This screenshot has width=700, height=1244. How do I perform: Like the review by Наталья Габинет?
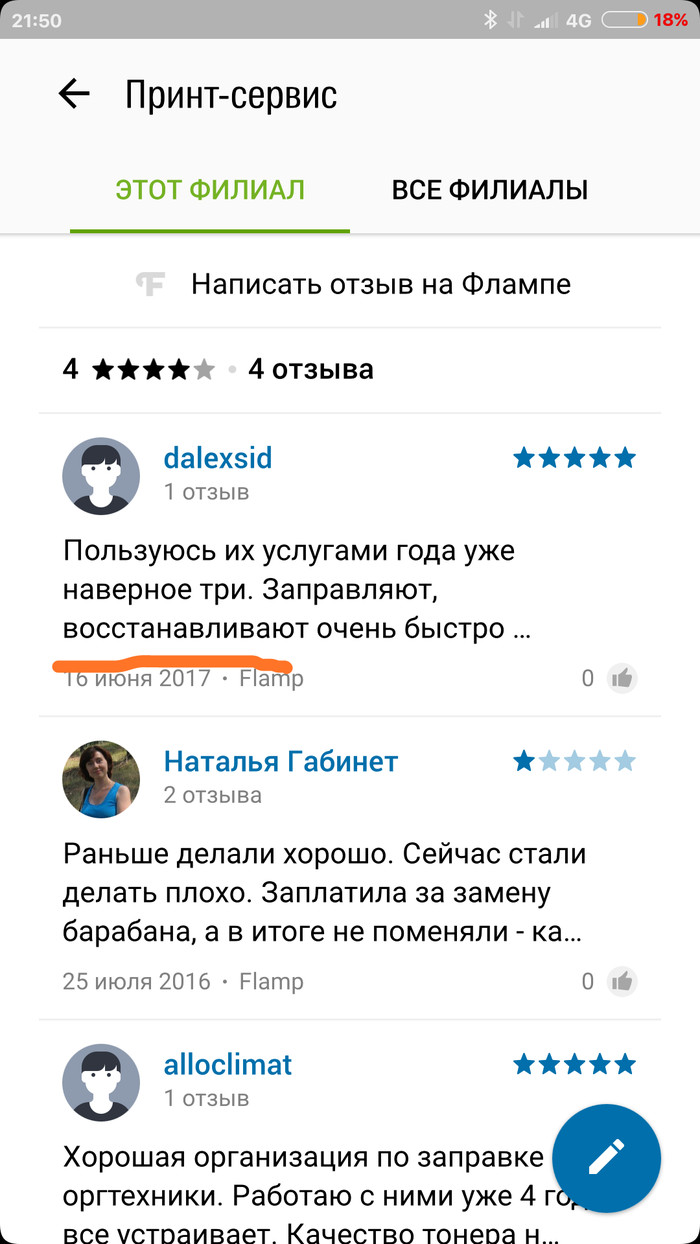pyautogui.click(x=622, y=981)
